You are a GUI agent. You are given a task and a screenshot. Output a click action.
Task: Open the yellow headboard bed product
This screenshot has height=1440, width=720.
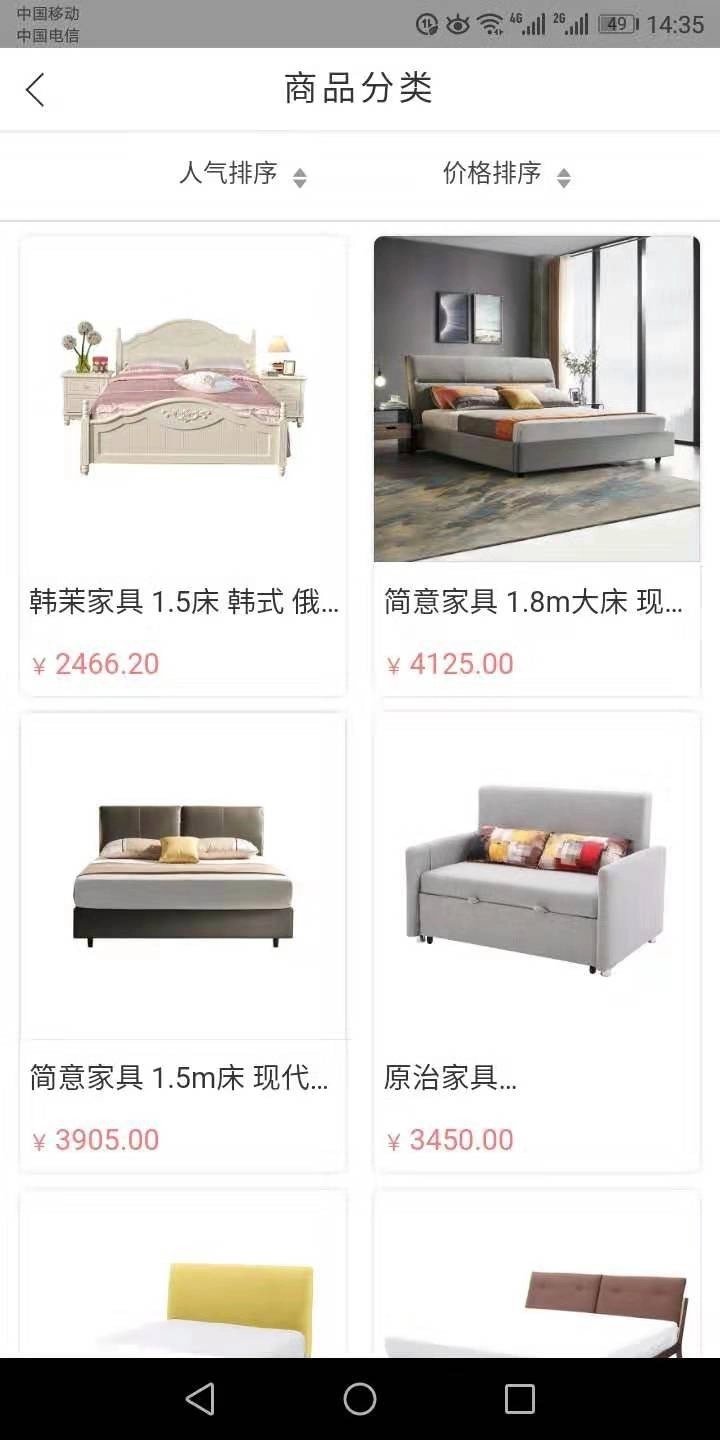pos(183,1290)
